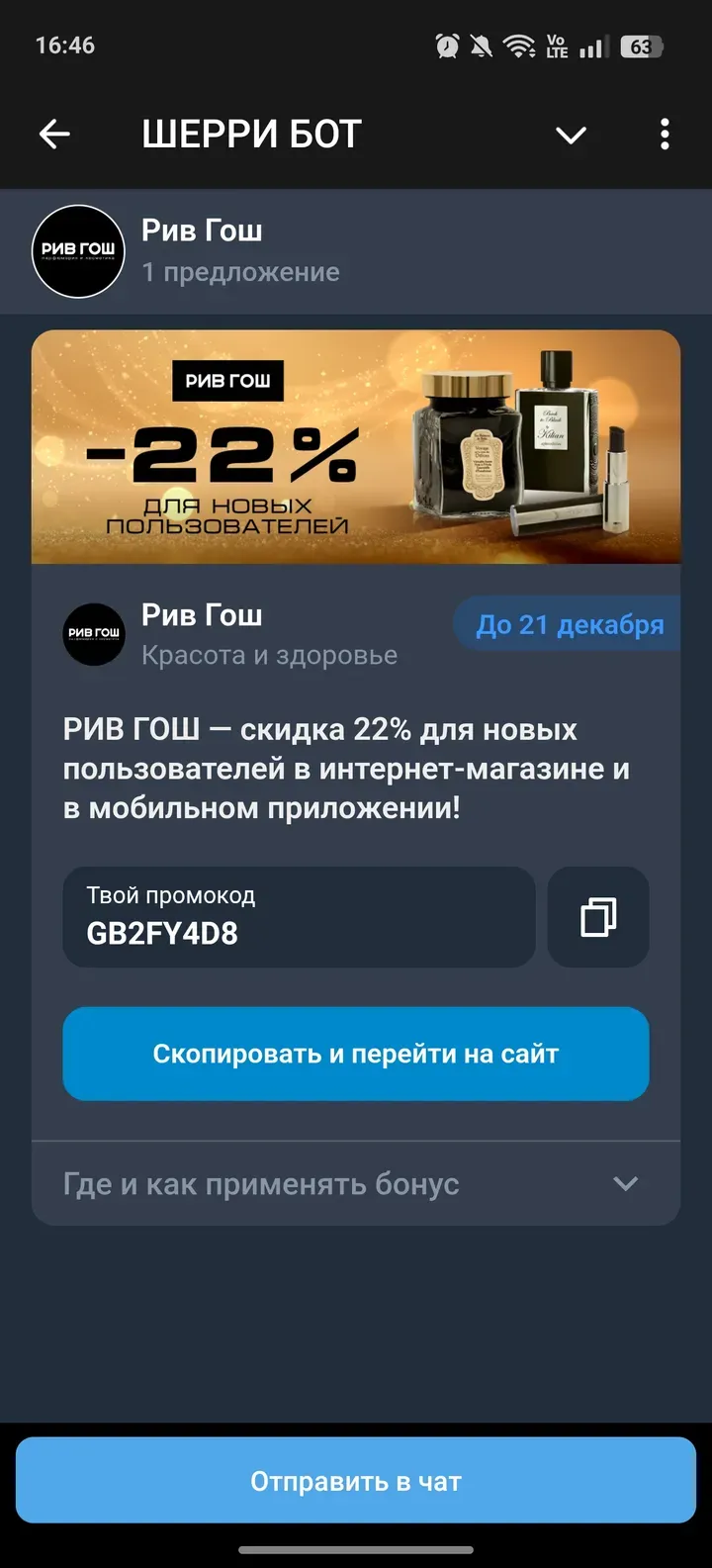
Task: Go back using the top arrow
Action: tap(55, 135)
